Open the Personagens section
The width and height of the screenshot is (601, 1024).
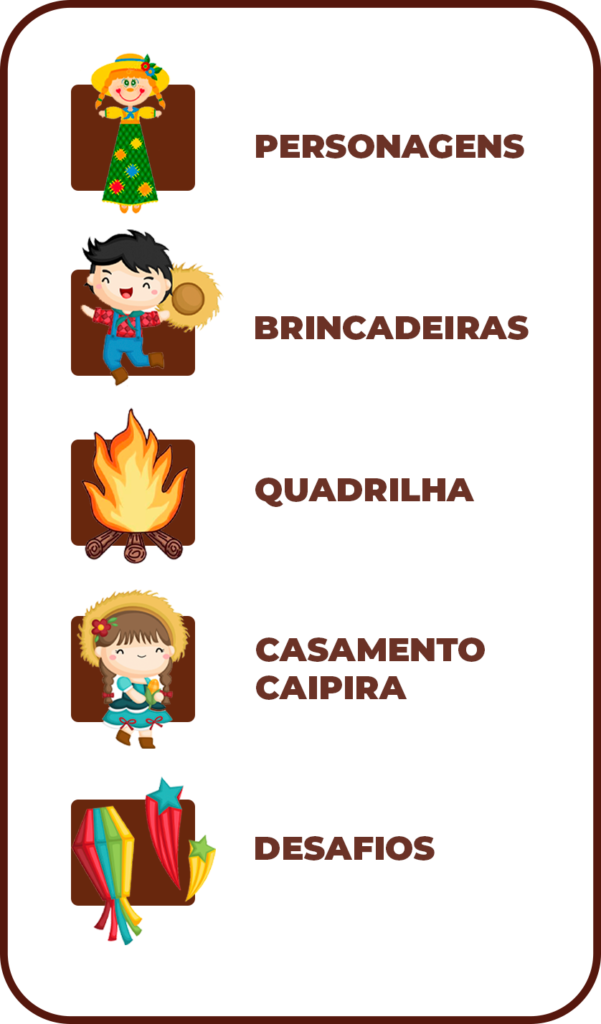[388, 146]
